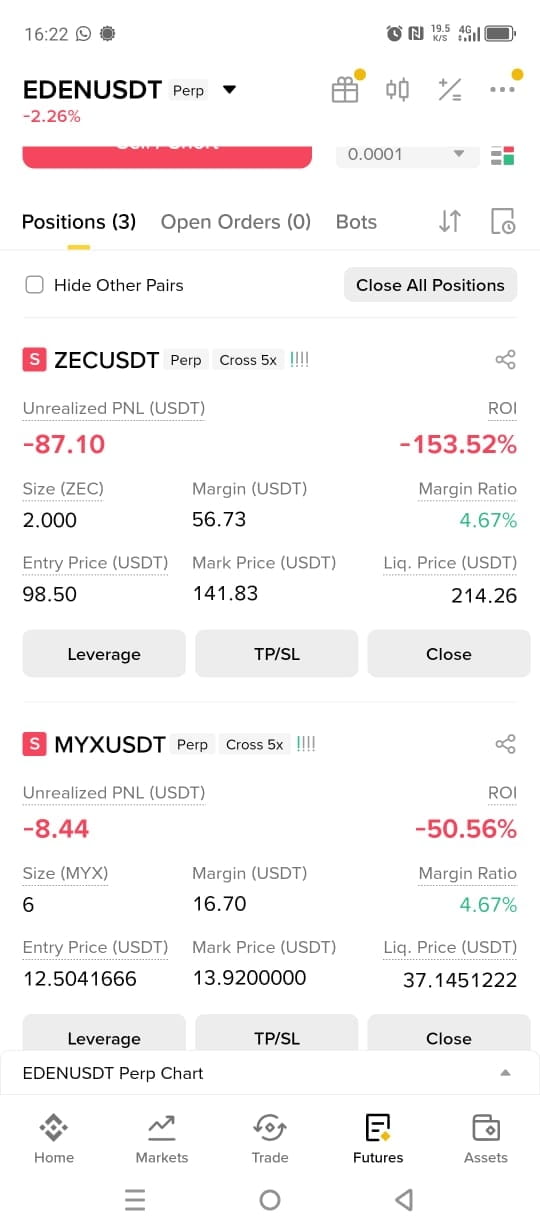Go to the Markets tab

(162, 1139)
